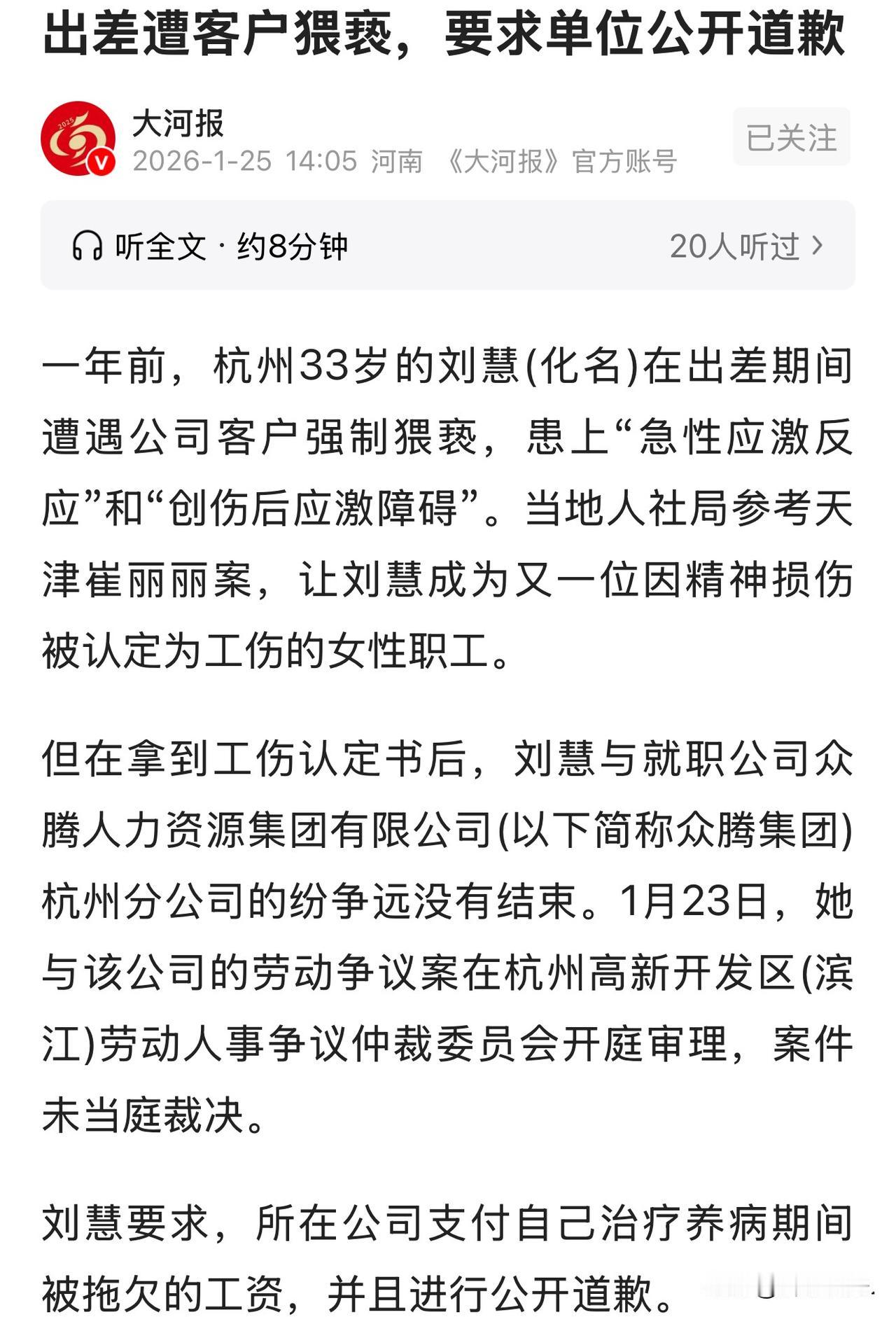Tap the verified account badge next to 官方账号

click(99, 162)
